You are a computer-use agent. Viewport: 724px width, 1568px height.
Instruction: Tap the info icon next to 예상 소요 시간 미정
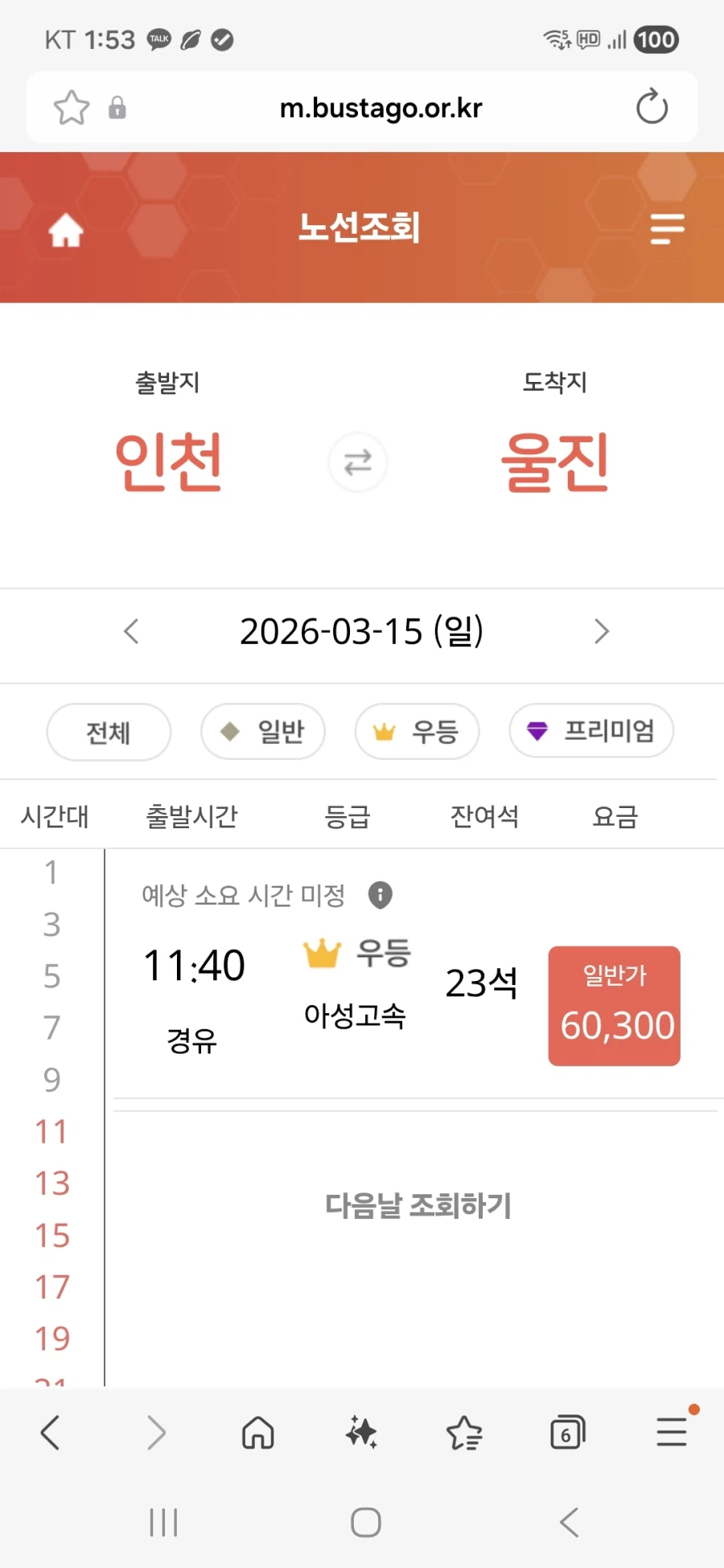(x=381, y=895)
